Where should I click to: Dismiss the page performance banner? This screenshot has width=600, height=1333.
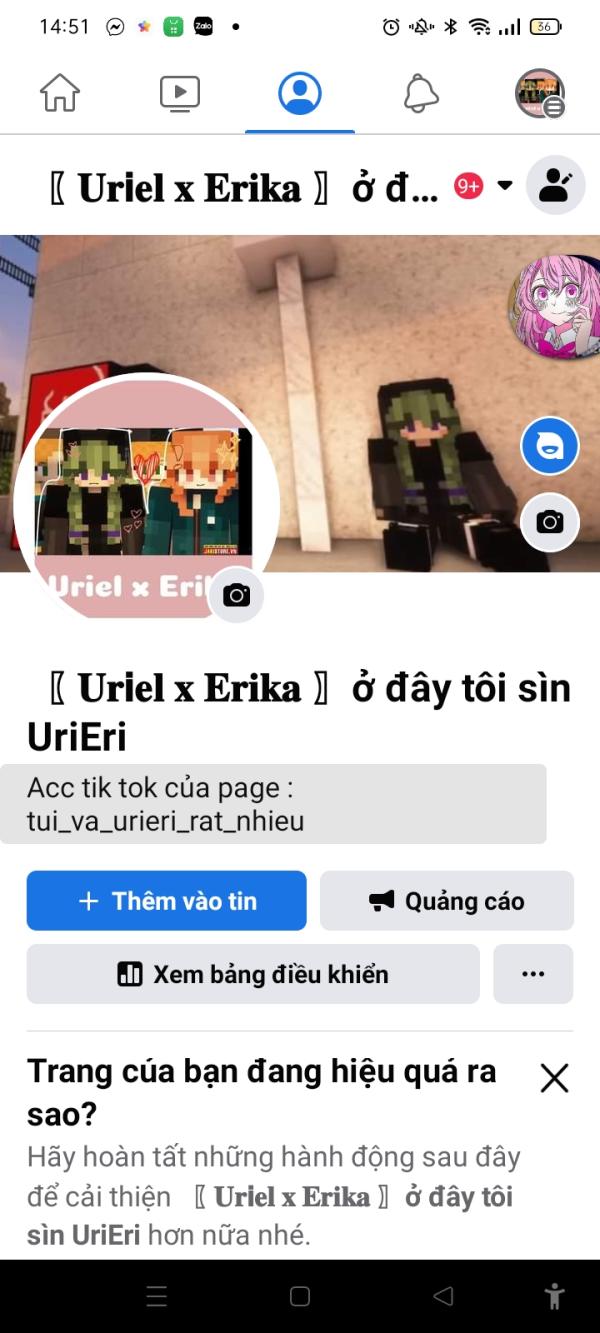[554, 1077]
